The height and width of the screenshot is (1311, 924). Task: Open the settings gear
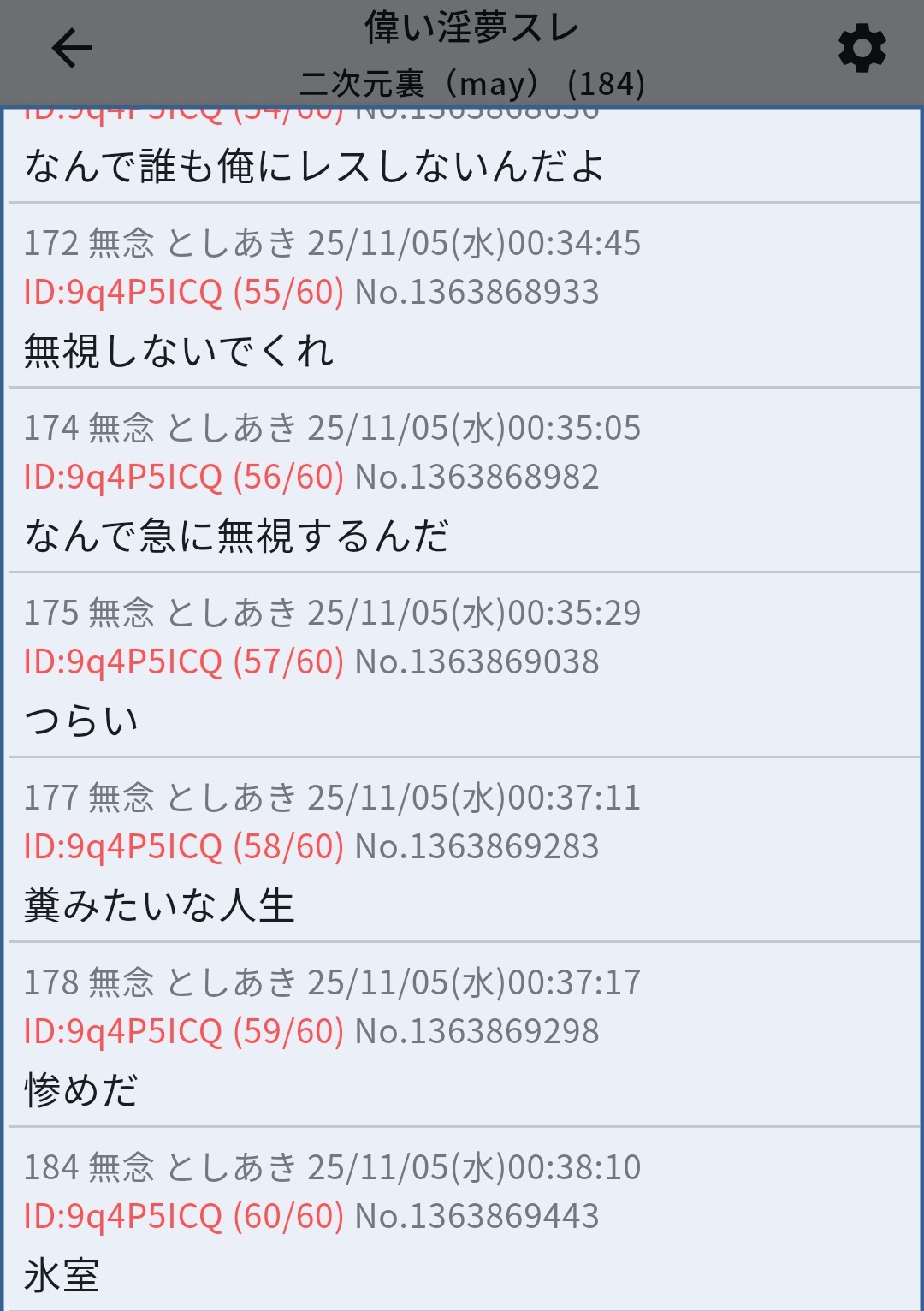862,49
